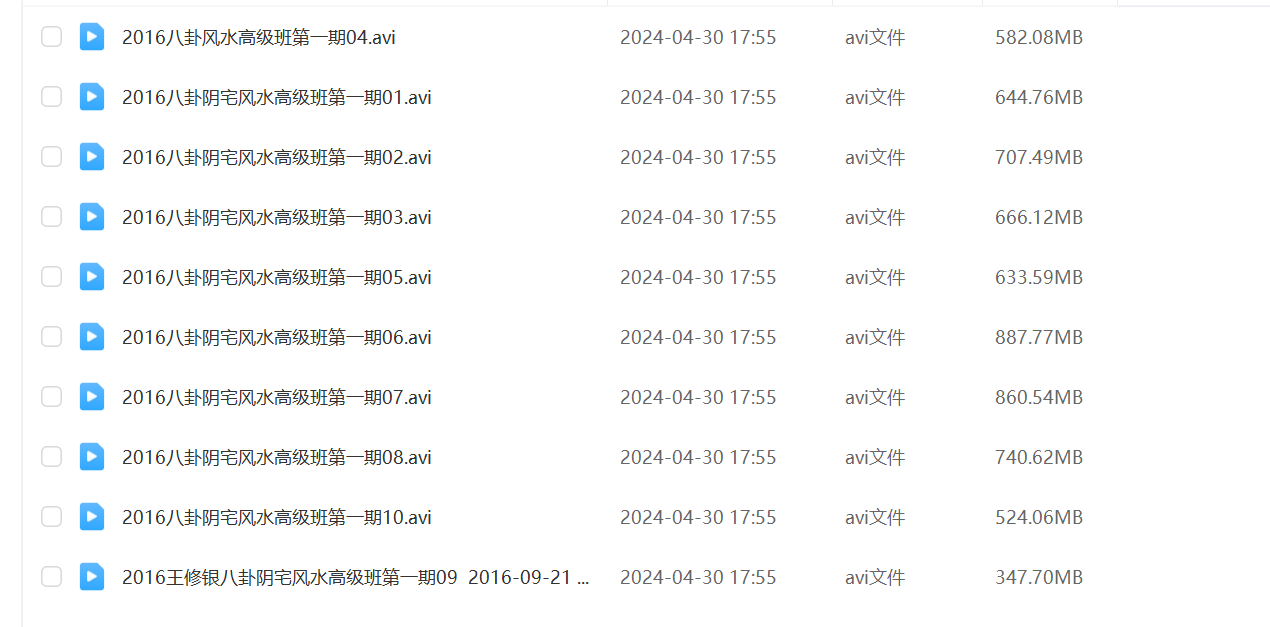Tick checkbox next to 2016八卦阴宅风水高级班第一期06.avi
1270x627 pixels.
tap(51, 337)
